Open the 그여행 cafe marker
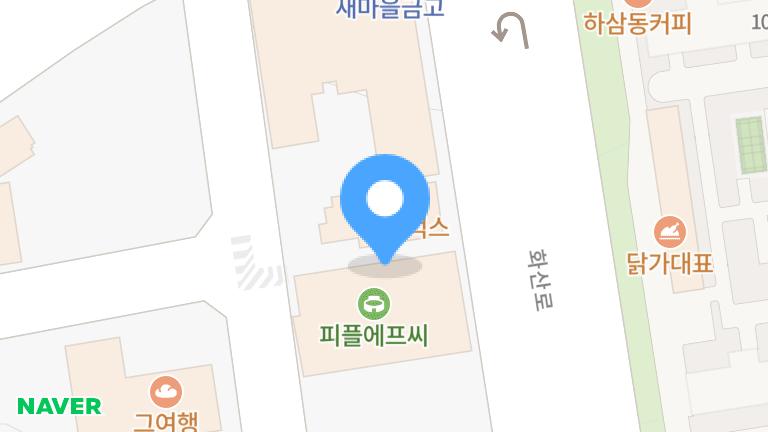This screenshot has height=432, width=768. click(x=166, y=392)
